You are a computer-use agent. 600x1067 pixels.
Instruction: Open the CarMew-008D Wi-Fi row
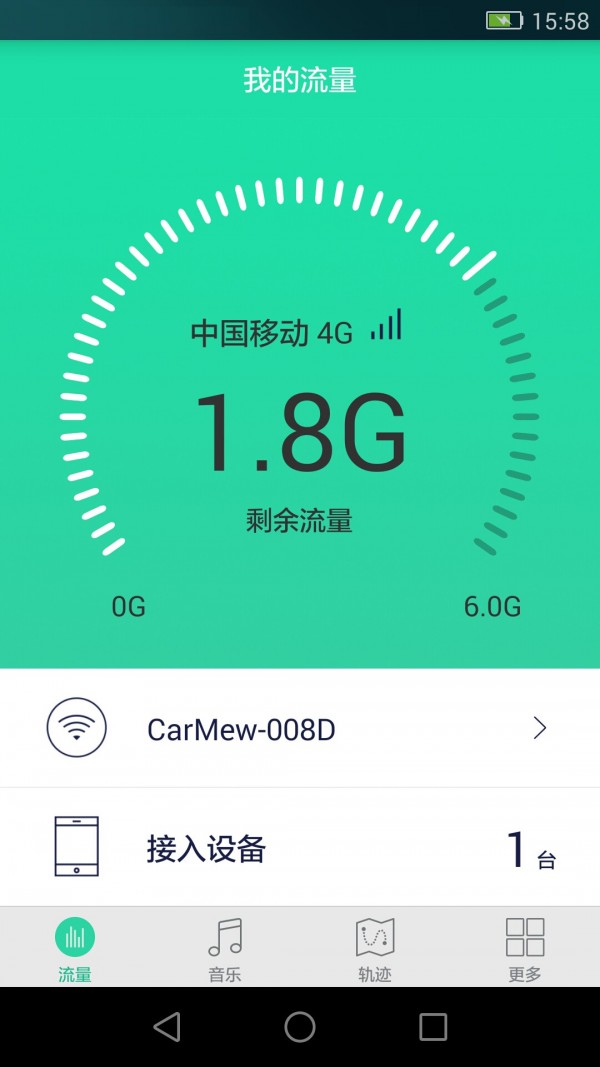coord(300,729)
